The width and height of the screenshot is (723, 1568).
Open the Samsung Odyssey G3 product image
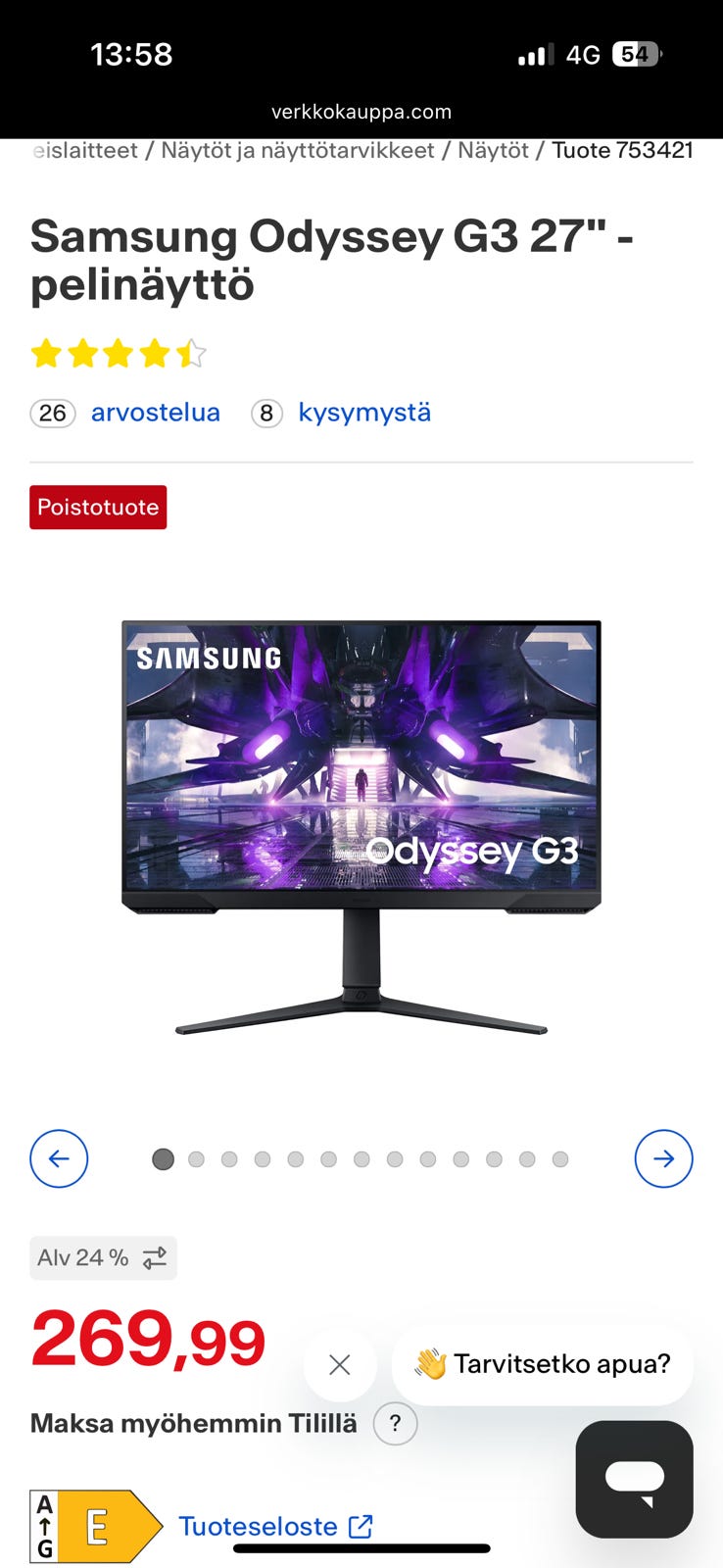coord(361,828)
